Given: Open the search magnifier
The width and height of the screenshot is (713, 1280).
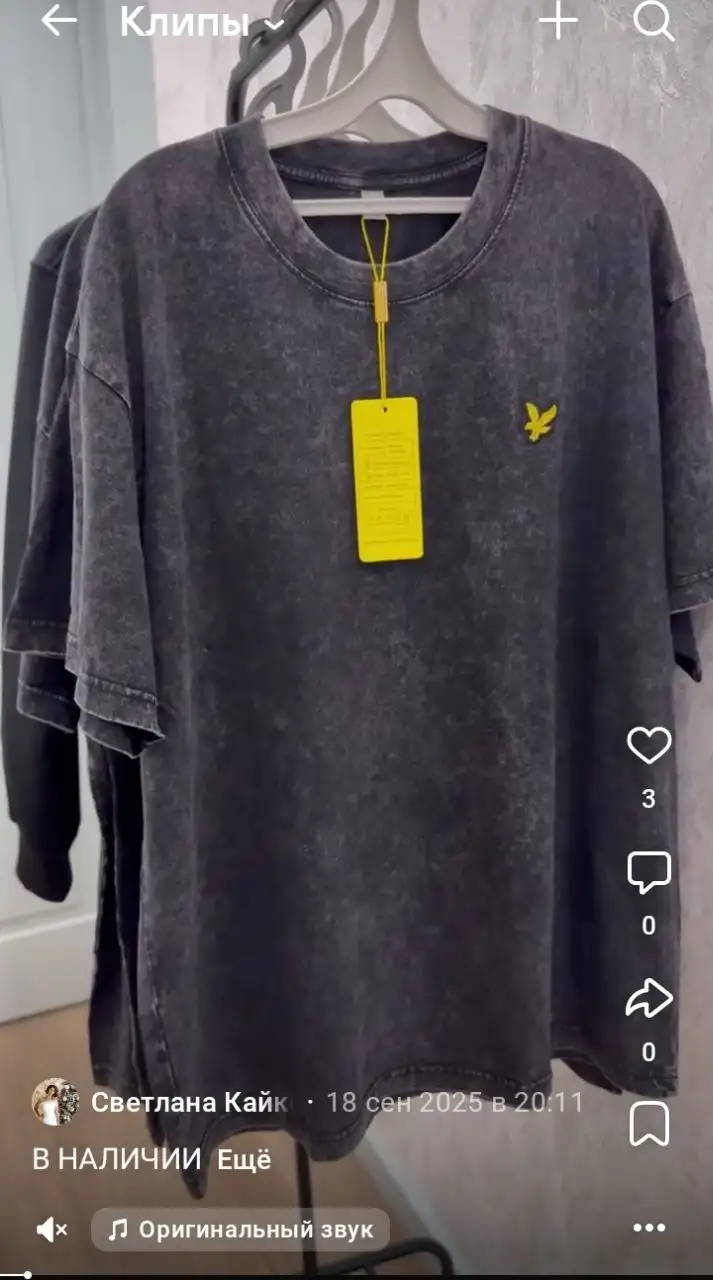Looking at the screenshot, I should tap(654, 21).
